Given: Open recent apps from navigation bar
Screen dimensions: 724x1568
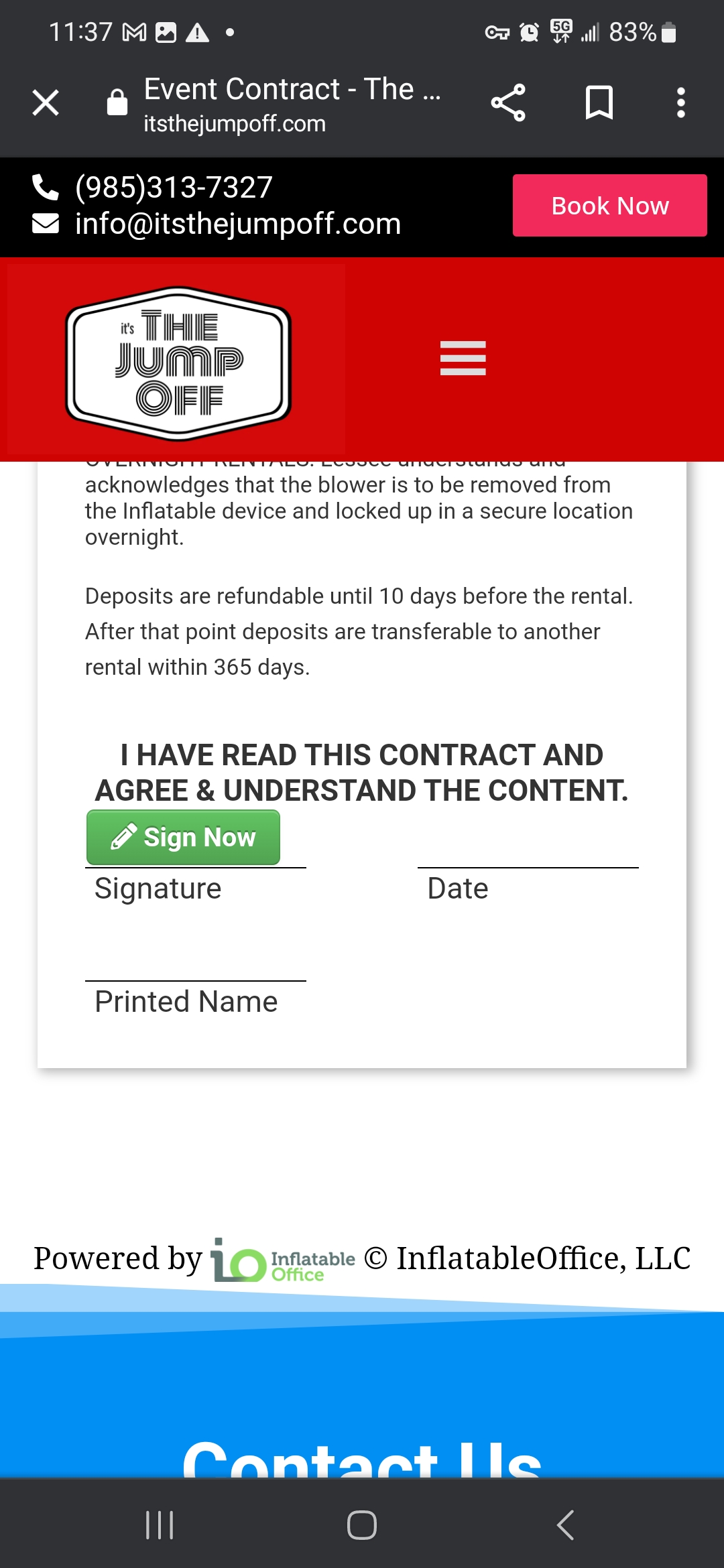Looking at the screenshot, I should tap(160, 1525).
